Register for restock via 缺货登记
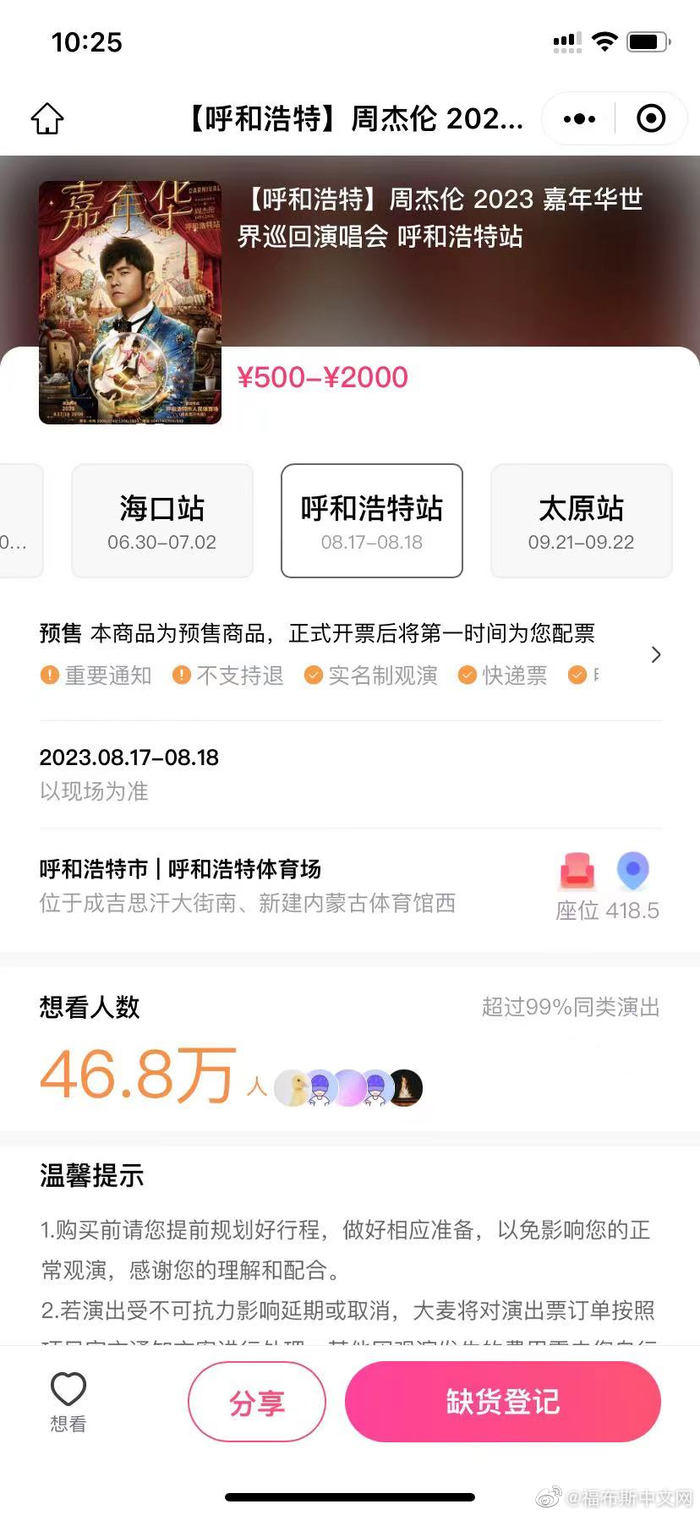 point(503,1402)
